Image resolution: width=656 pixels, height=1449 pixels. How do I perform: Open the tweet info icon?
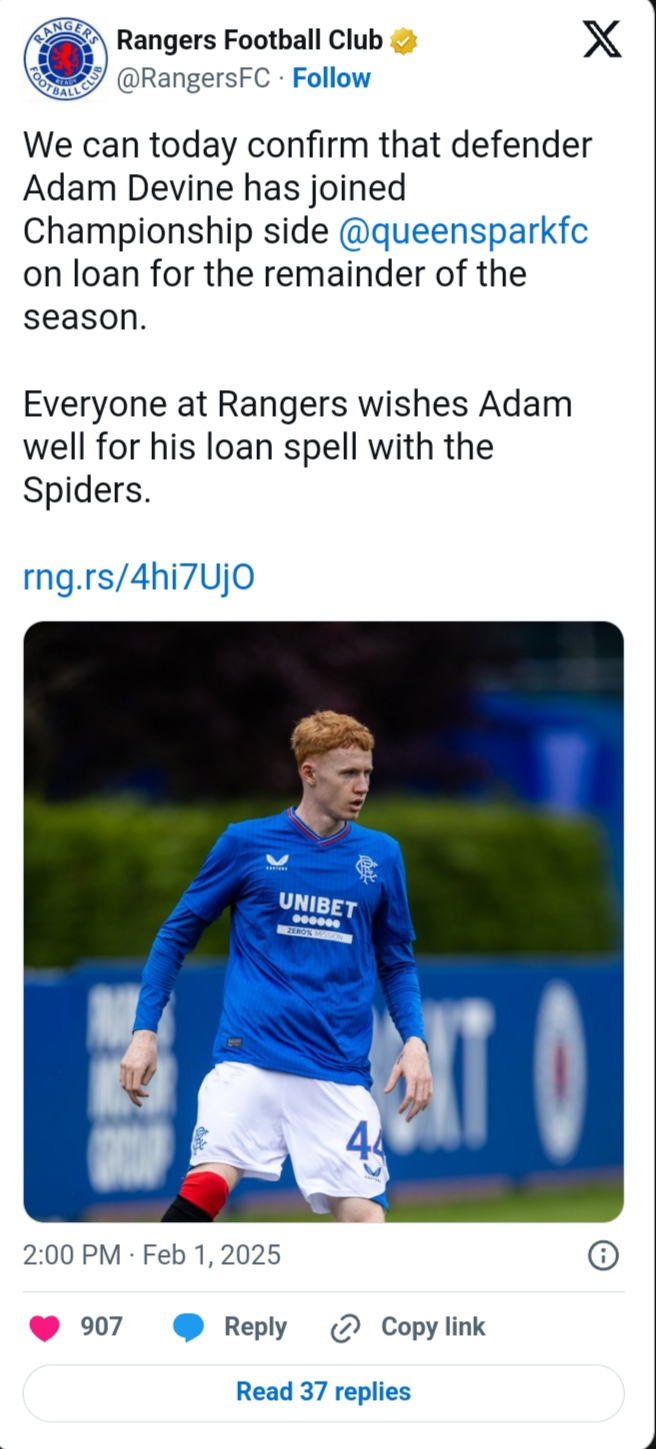coord(602,1255)
